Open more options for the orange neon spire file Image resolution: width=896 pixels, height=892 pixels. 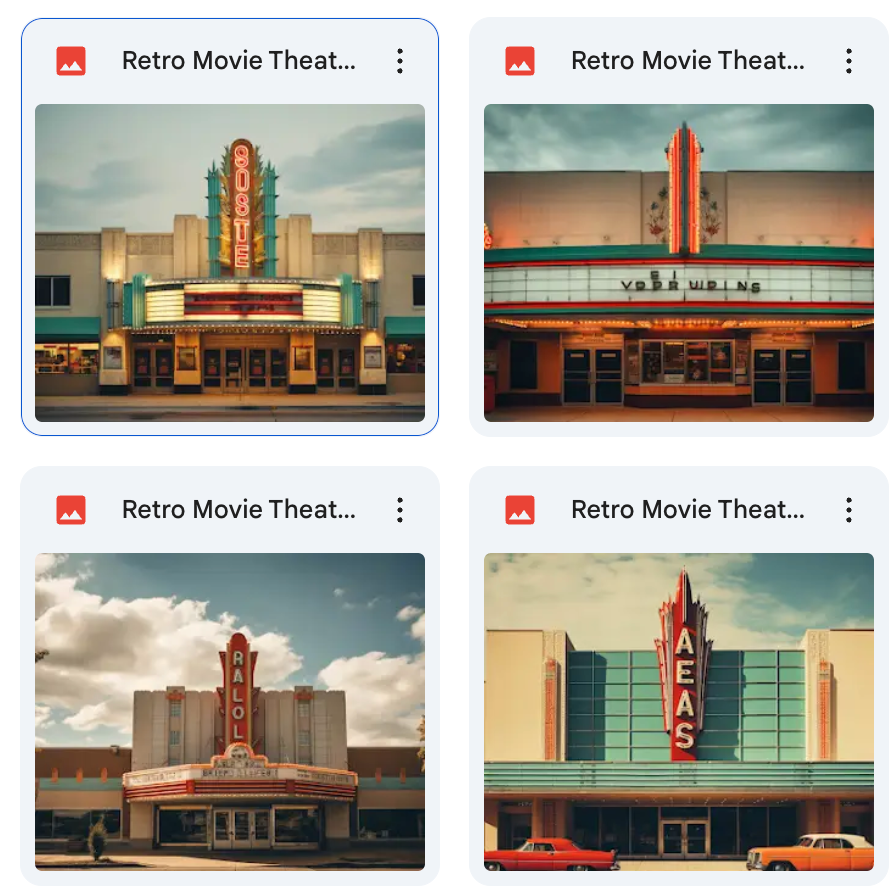tap(849, 61)
